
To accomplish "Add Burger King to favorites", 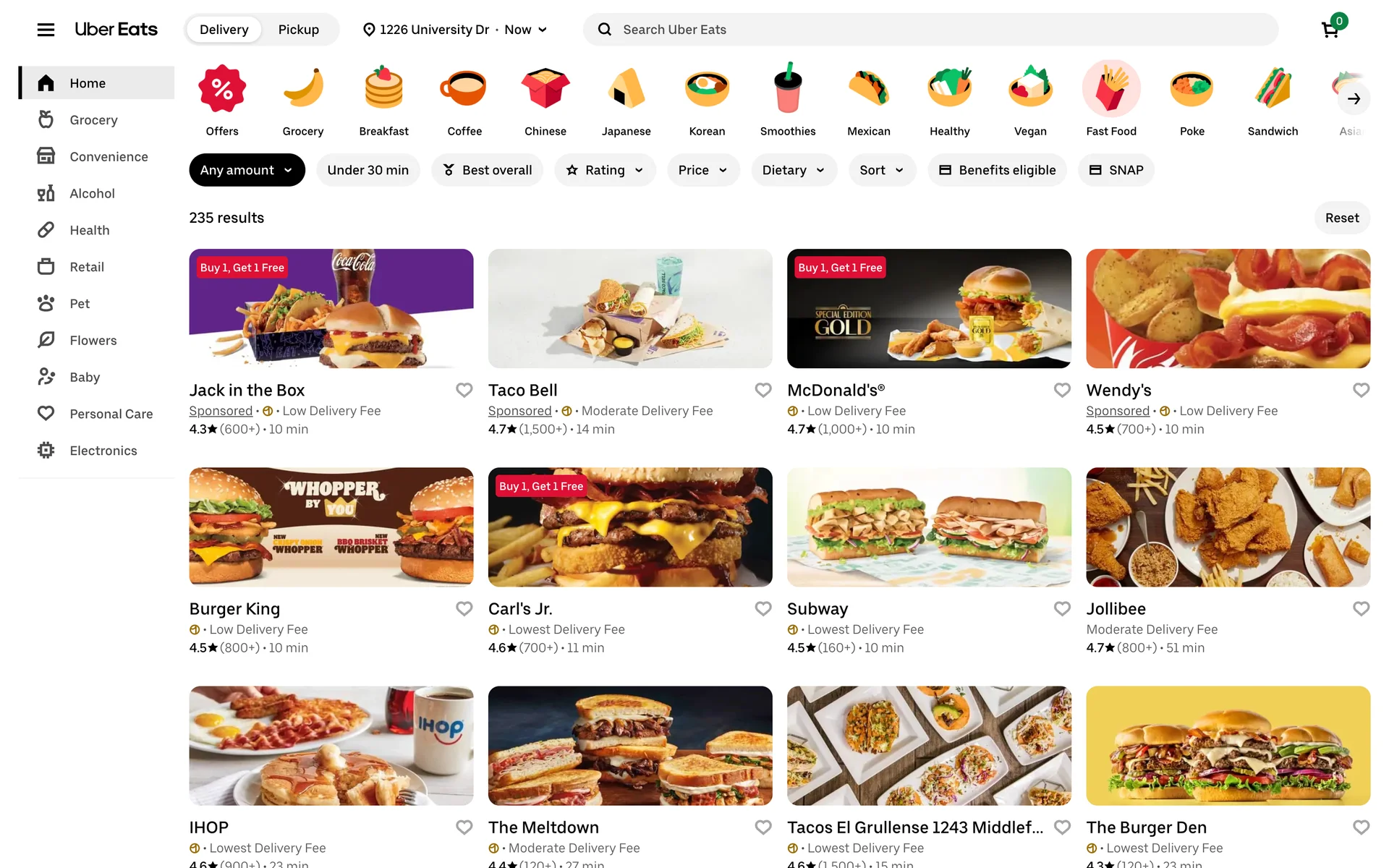I will (x=464, y=609).
